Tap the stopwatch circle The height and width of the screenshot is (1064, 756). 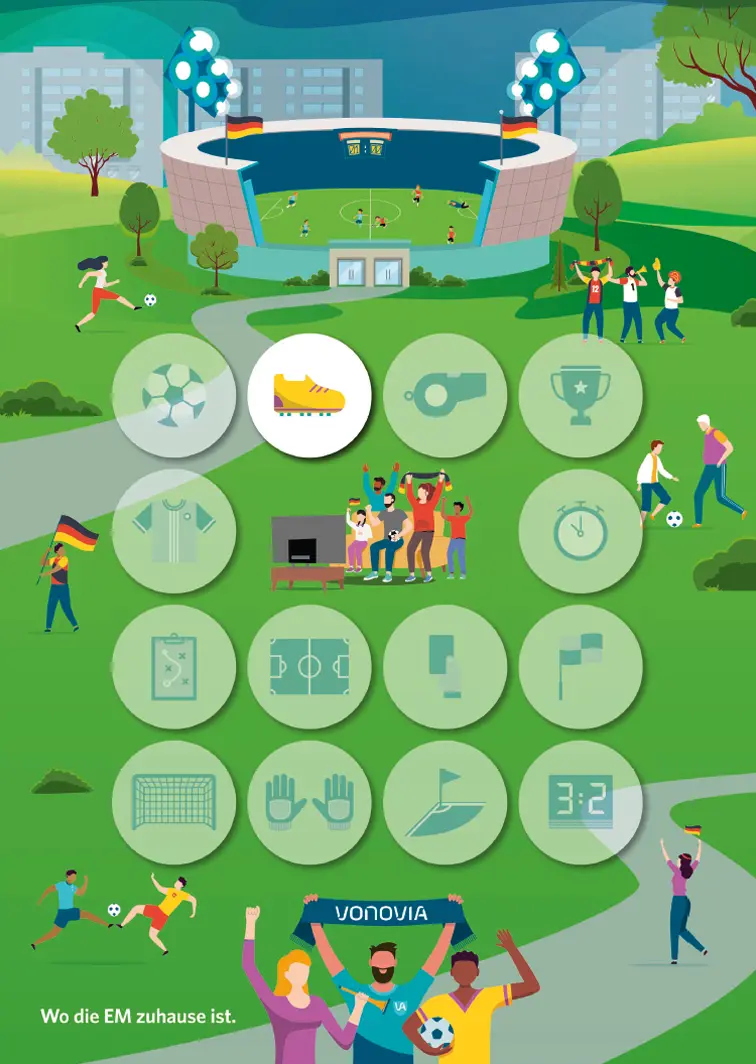point(580,531)
